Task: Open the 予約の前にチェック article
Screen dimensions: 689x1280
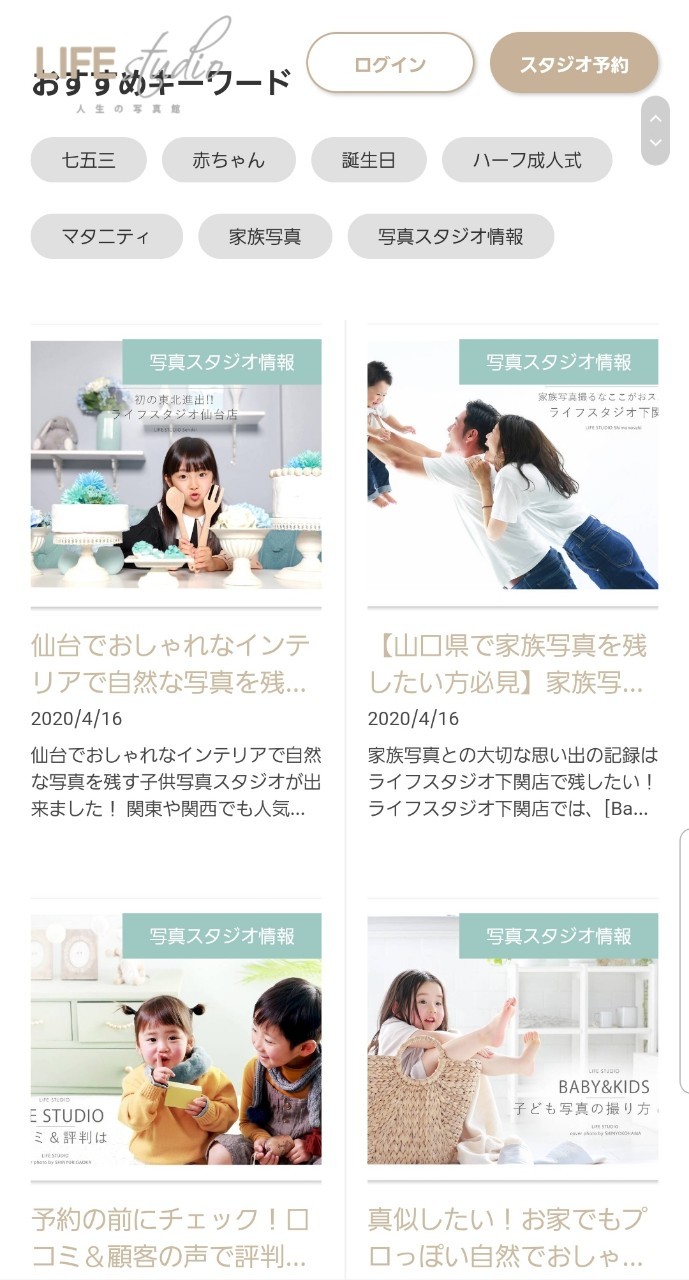Action: [x=170, y=1237]
